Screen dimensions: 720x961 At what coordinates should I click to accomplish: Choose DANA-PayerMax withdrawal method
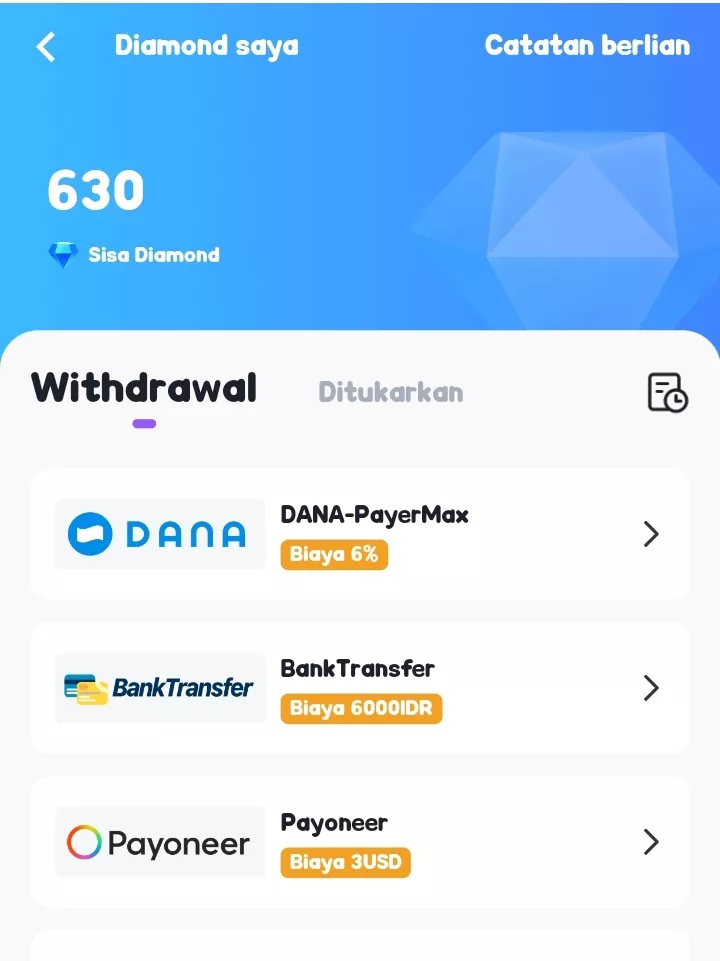click(360, 534)
